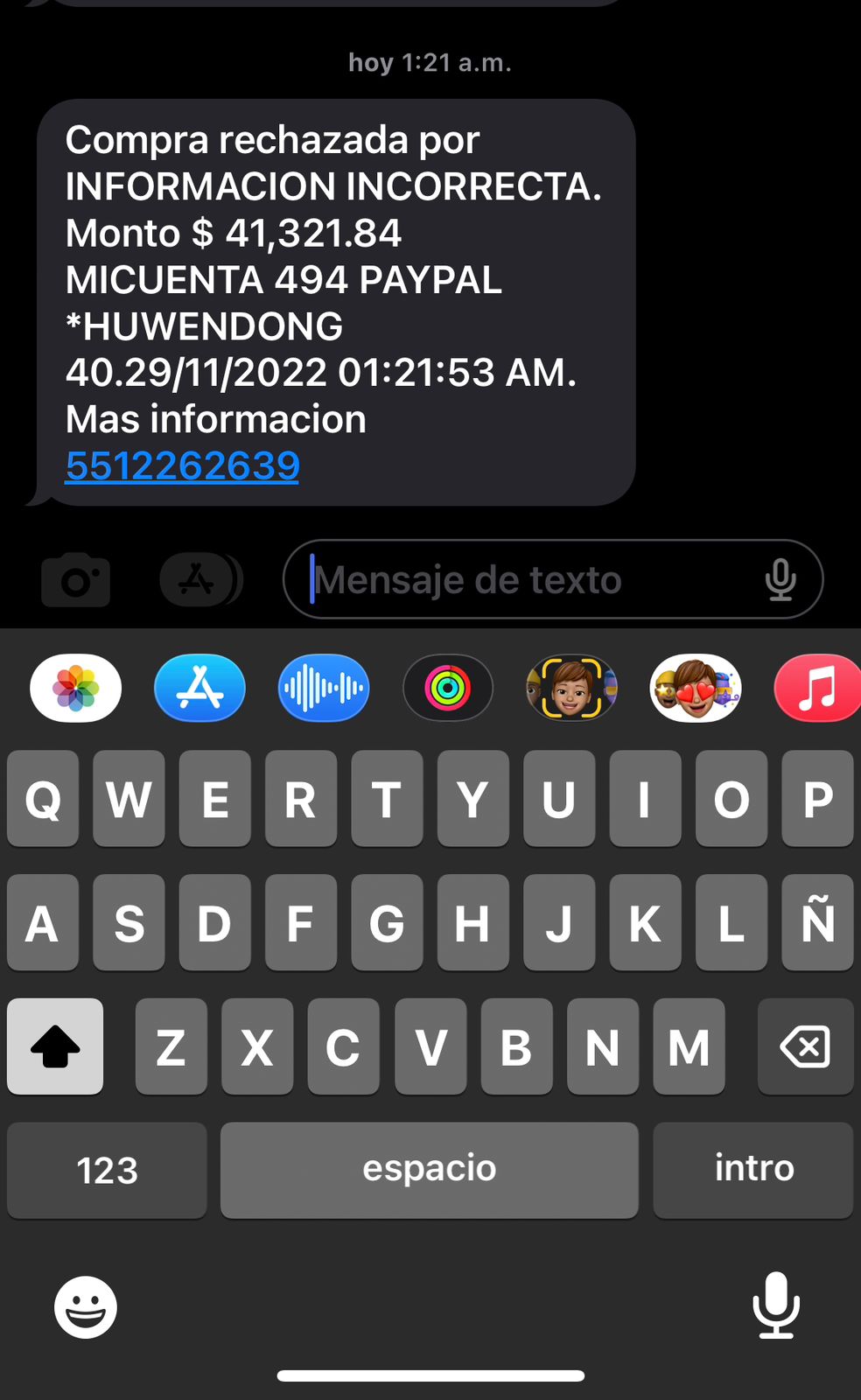The height and width of the screenshot is (1400, 861).
Task: Open the camera to attach a photo
Action: (x=76, y=580)
